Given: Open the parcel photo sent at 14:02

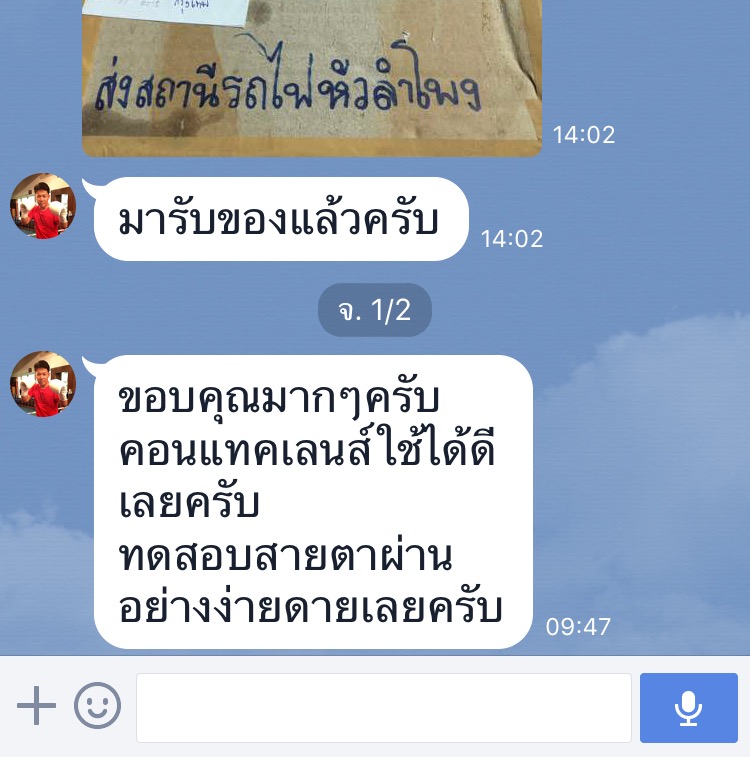Looking at the screenshot, I should click(x=312, y=78).
